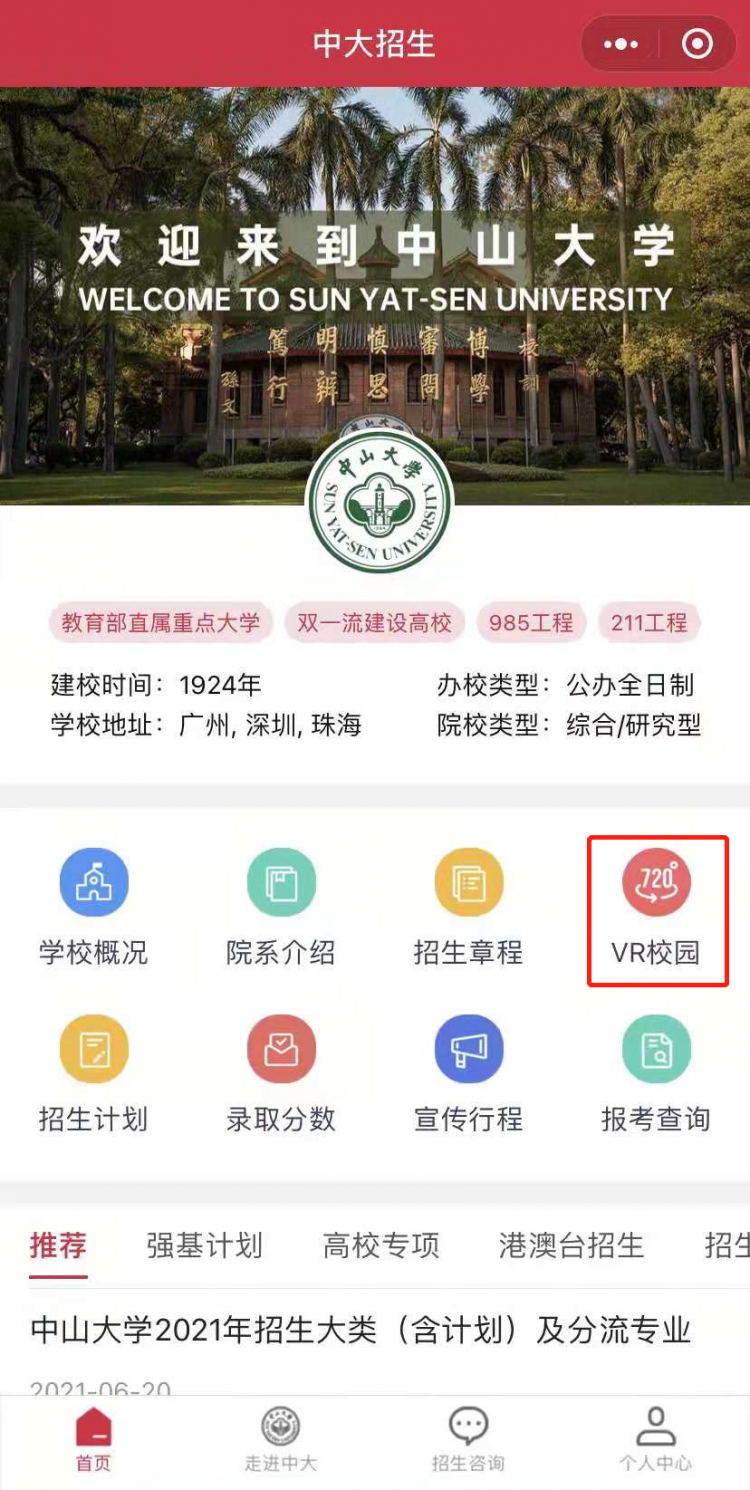Switch to the 强基计划 tab
Screen dimensions: 750x1490
[x=204, y=1246]
